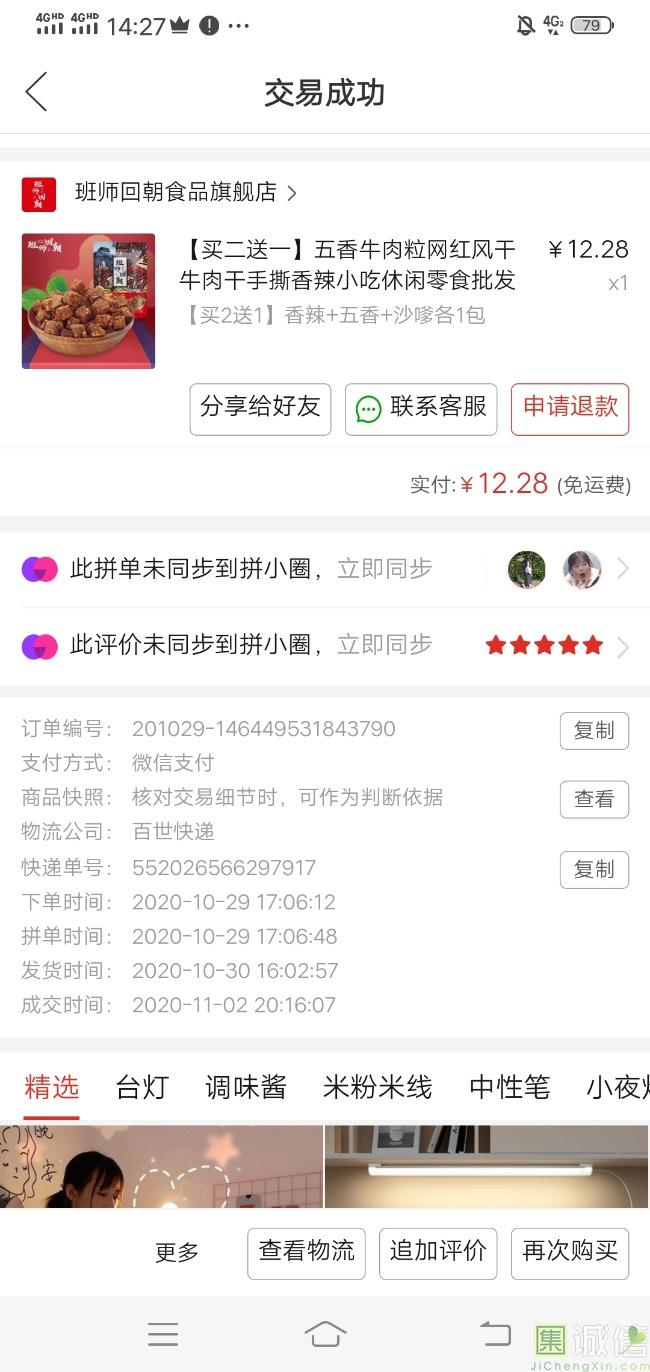650x1372 pixels.
Task: Open the row for syncing this review to 拼小圈
Action: 325,645
